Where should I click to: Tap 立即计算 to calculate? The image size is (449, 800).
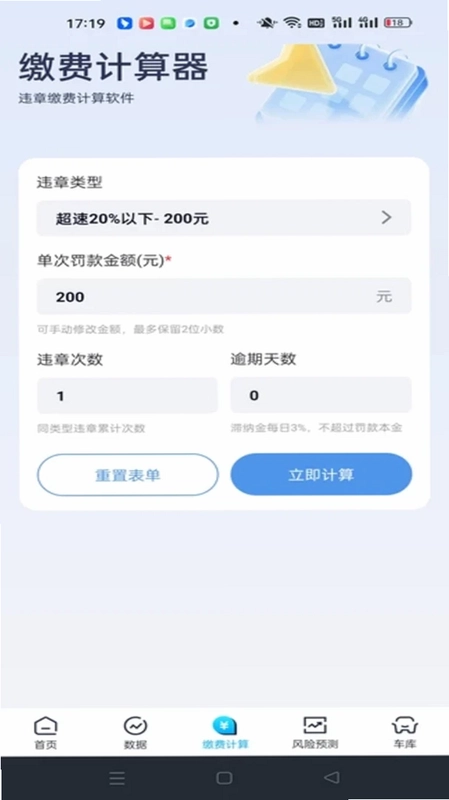click(321, 475)
